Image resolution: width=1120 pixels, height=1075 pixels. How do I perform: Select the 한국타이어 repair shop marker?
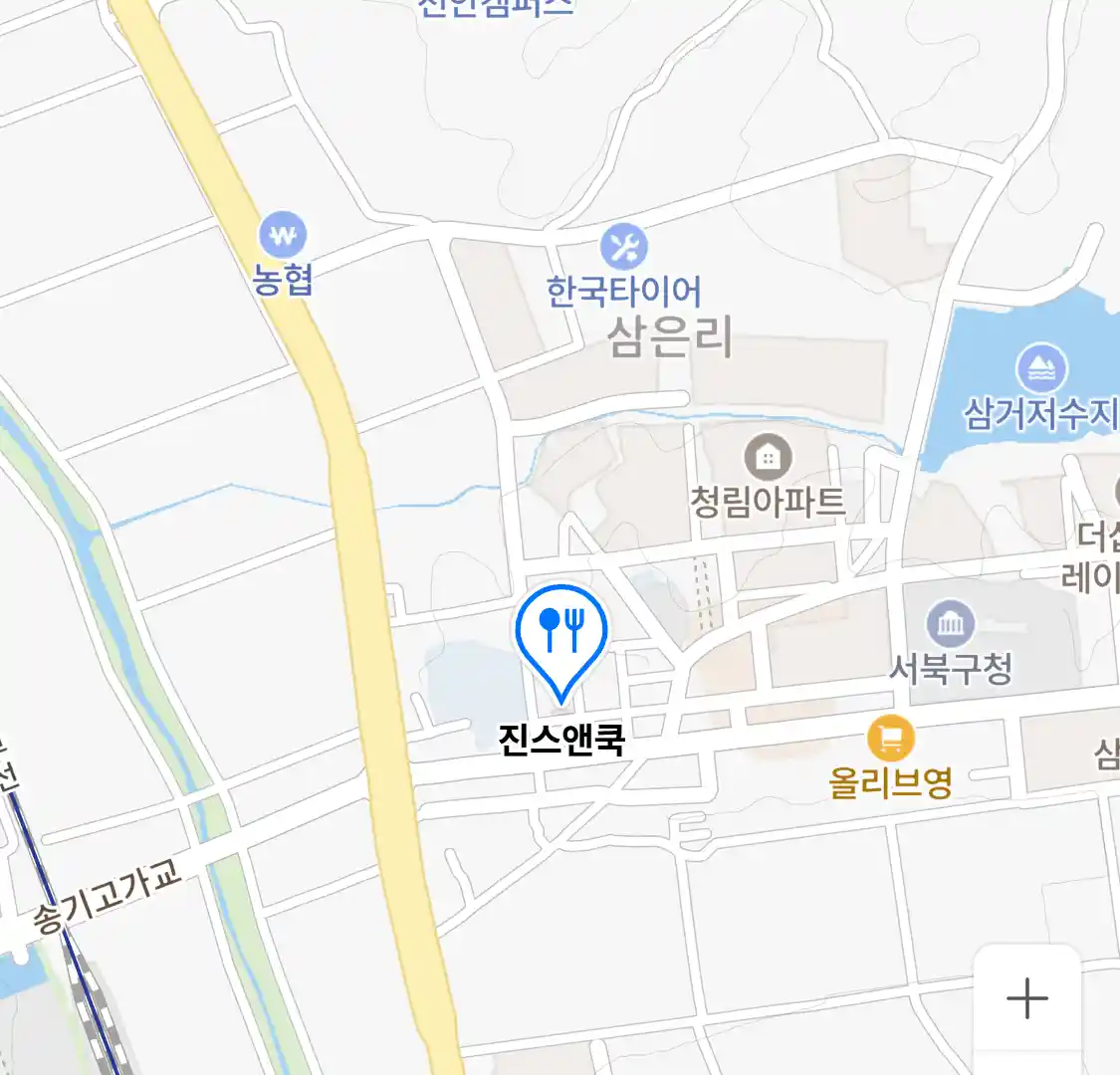point(624,247)
